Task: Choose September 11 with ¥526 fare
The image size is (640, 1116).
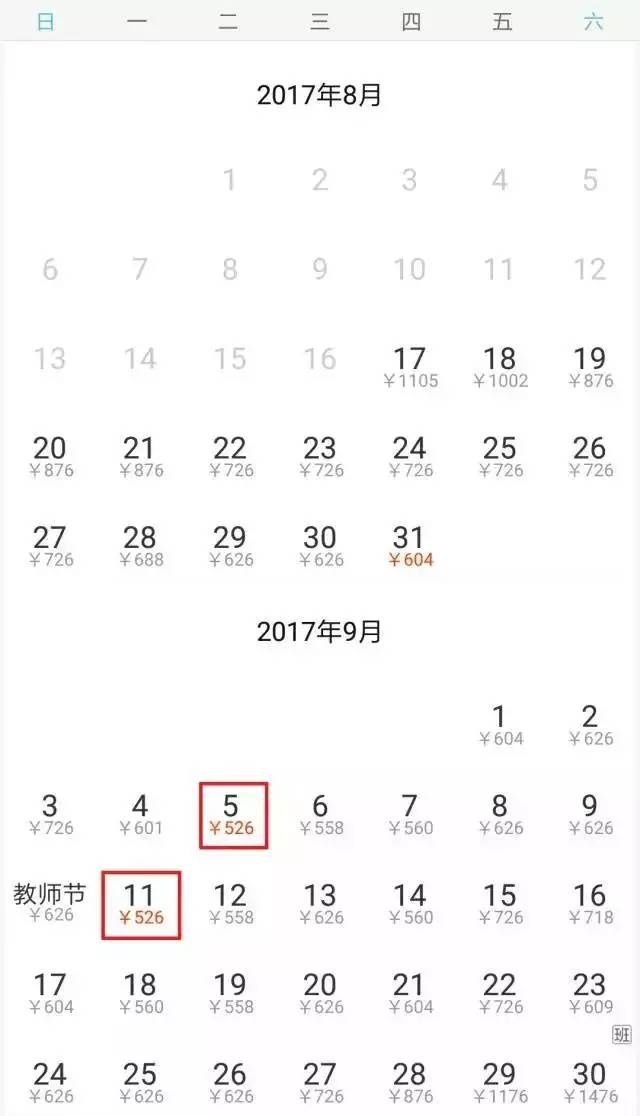Action: point(141,904)
